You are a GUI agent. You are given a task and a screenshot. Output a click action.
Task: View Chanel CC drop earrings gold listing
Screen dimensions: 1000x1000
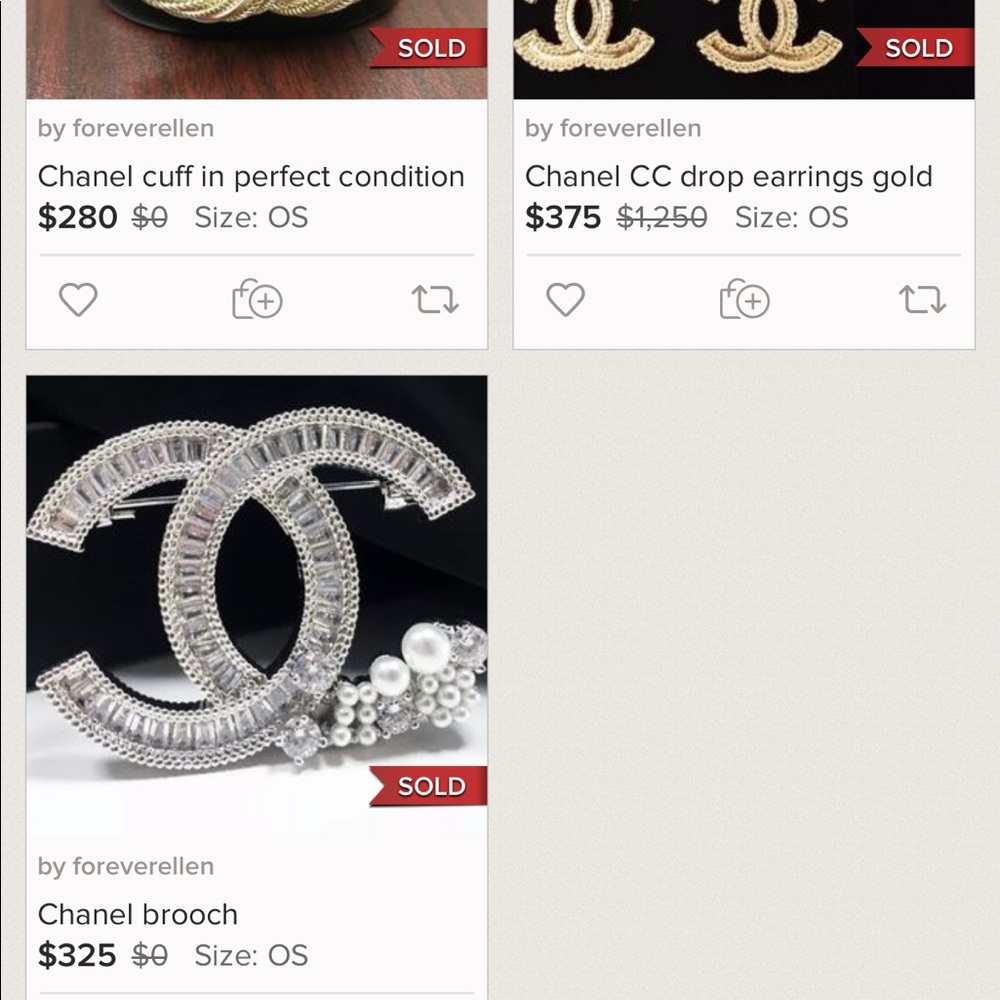pos(728,177)
